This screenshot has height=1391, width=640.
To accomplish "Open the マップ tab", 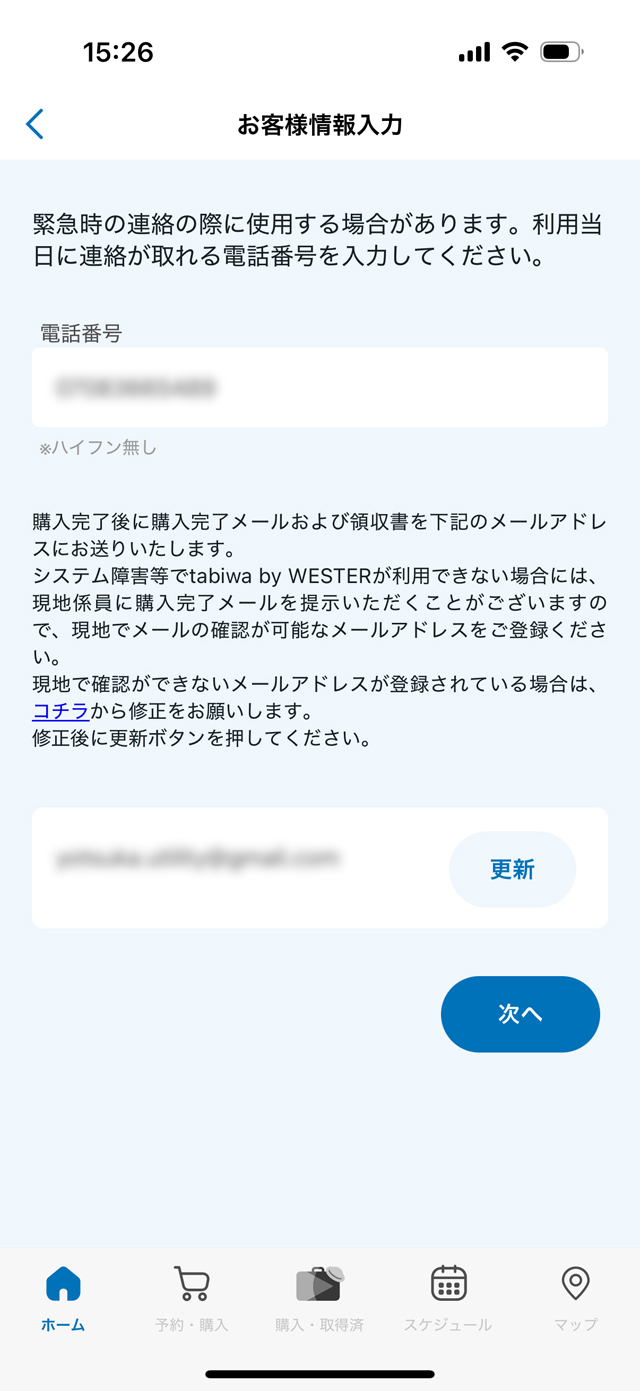I will click(575, 1298).
